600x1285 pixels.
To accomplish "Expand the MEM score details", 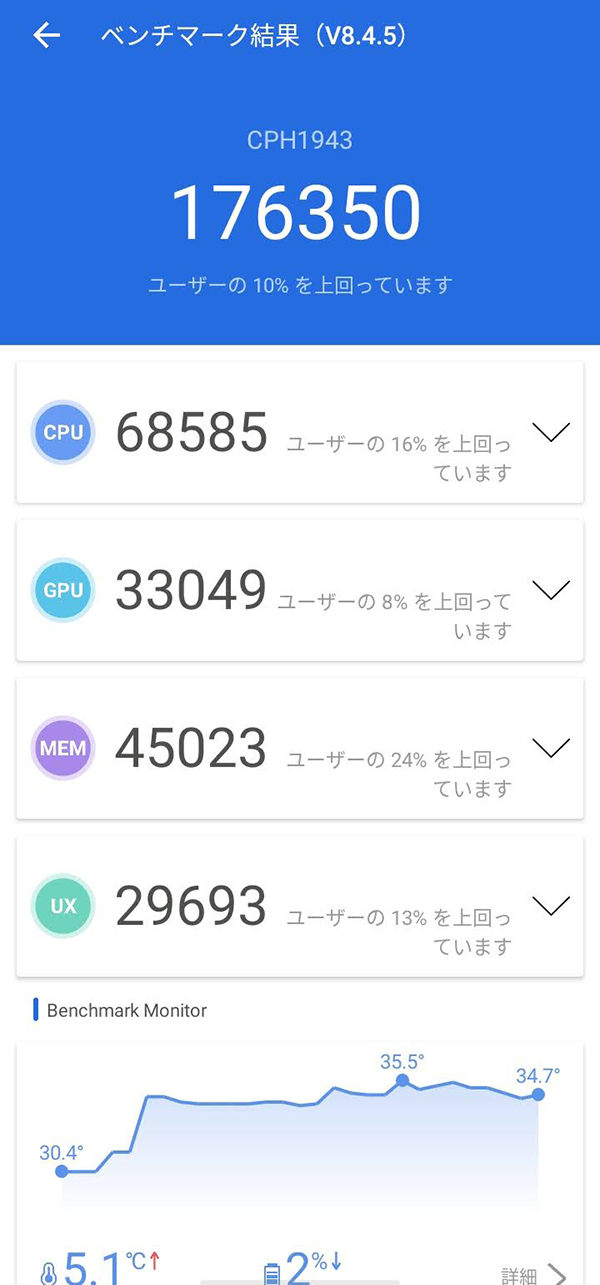I will [x=551, y=748].
